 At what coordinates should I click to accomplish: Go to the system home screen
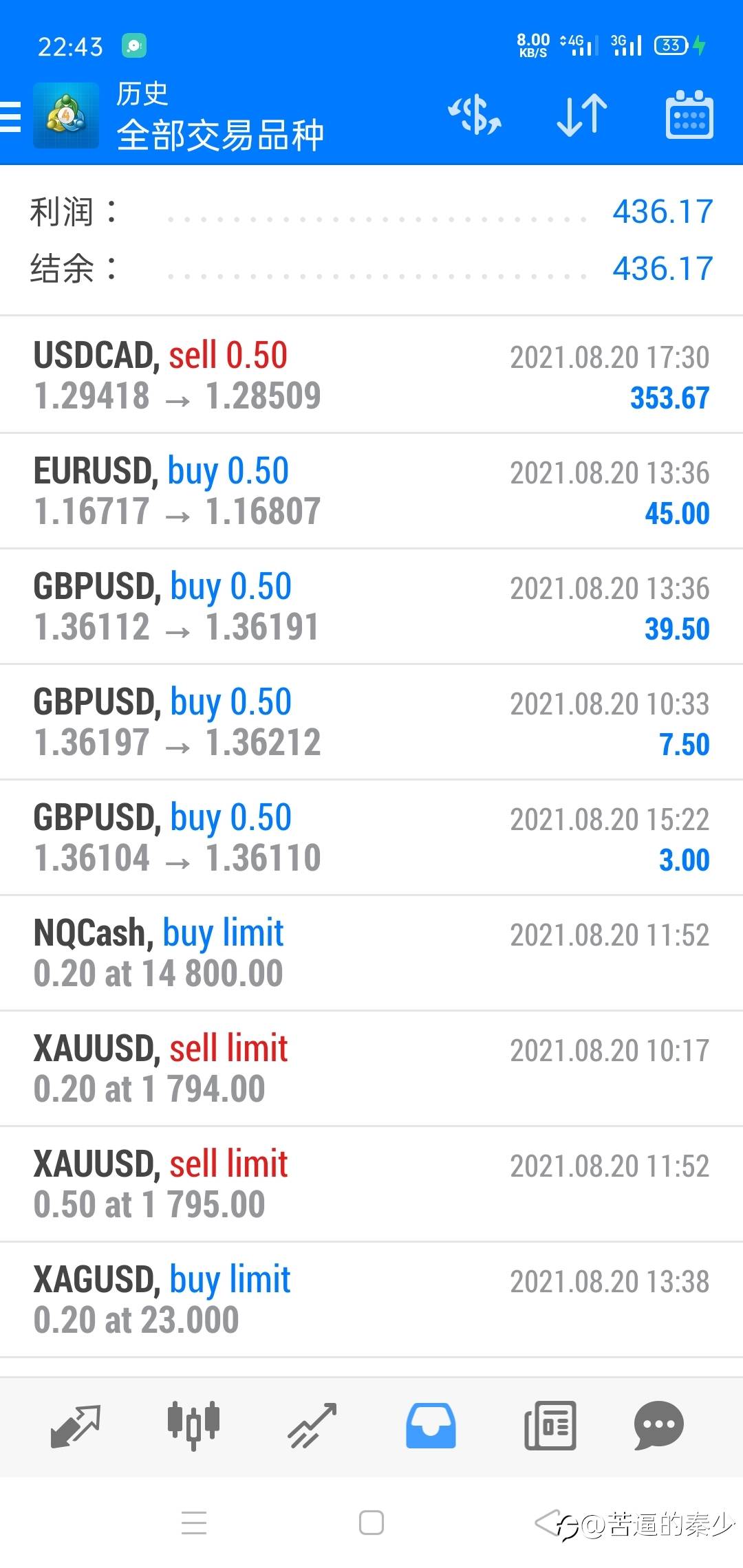[371, 1523]
